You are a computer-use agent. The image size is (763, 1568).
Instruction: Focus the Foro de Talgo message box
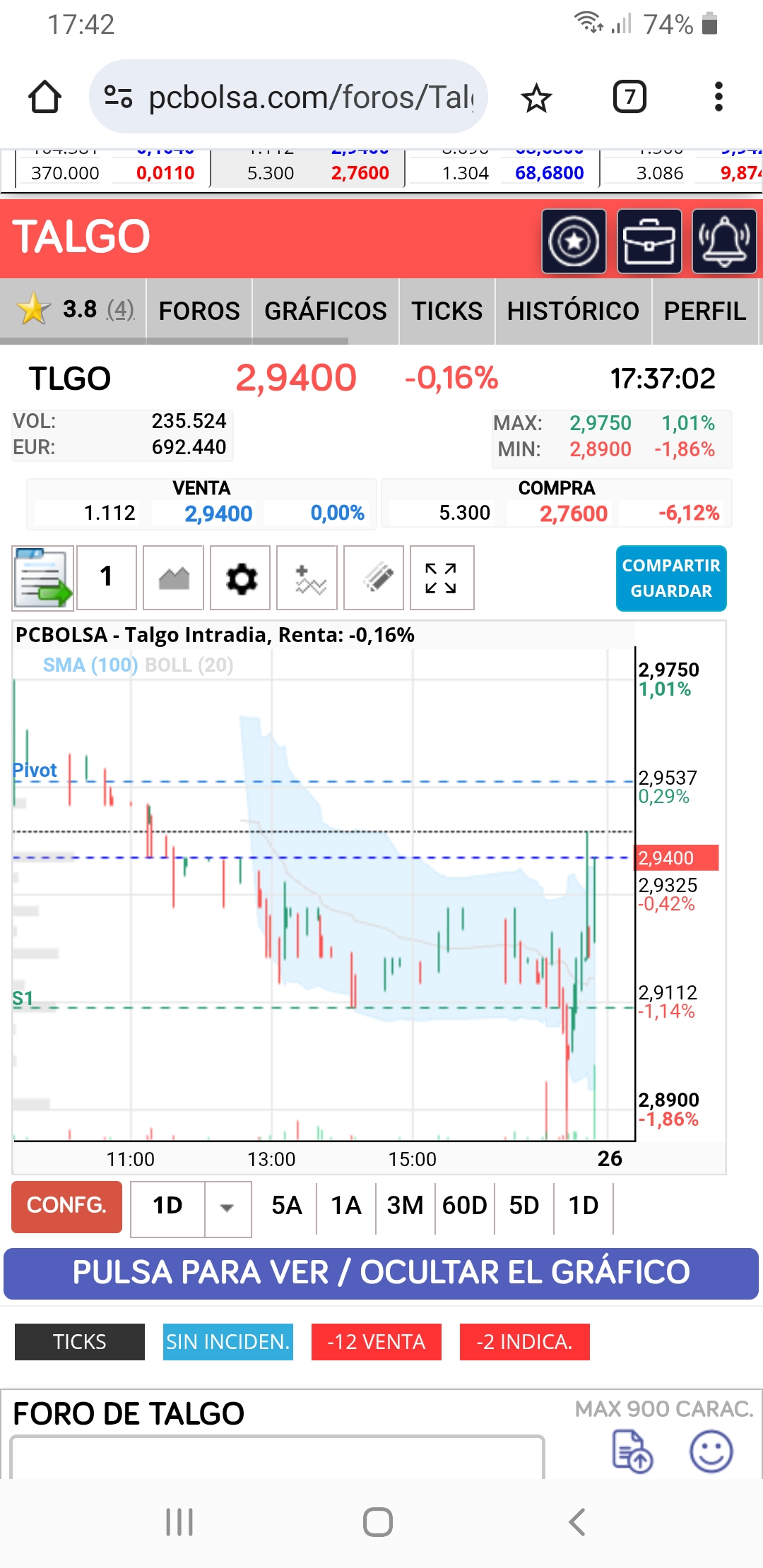278,1456
